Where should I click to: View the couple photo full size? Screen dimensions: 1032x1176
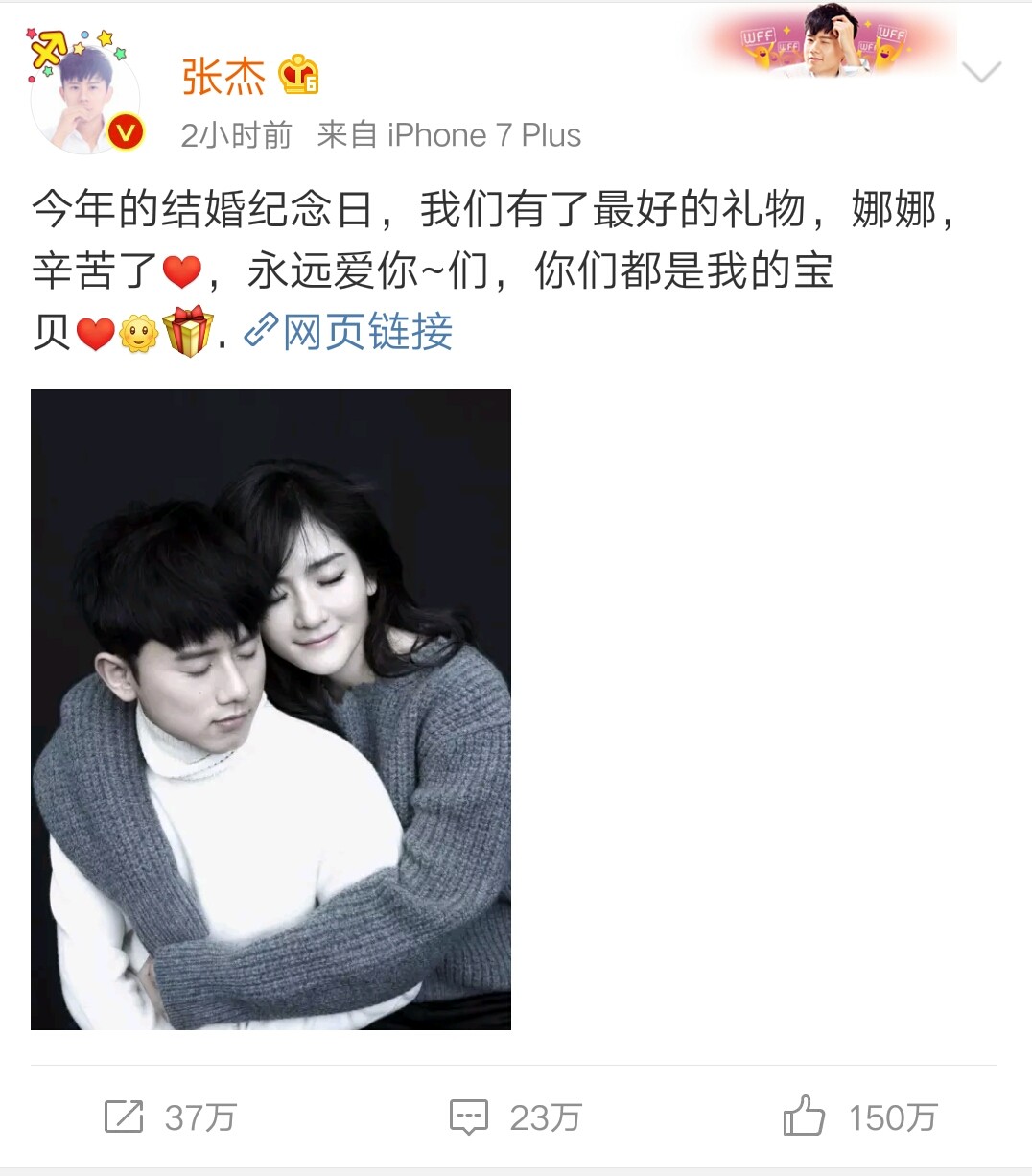tap(270, 710)
